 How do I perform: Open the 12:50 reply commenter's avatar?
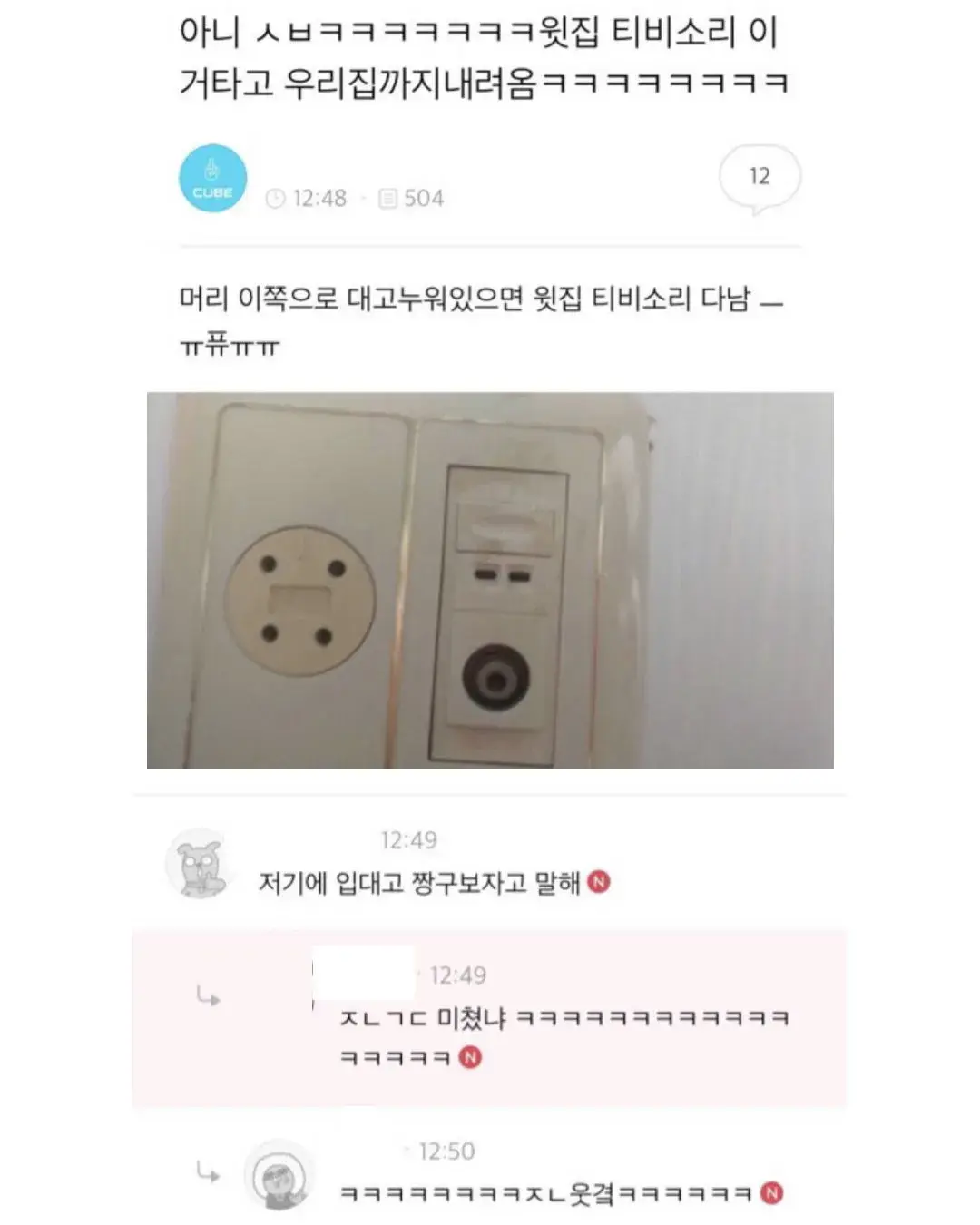point(279,1177)
